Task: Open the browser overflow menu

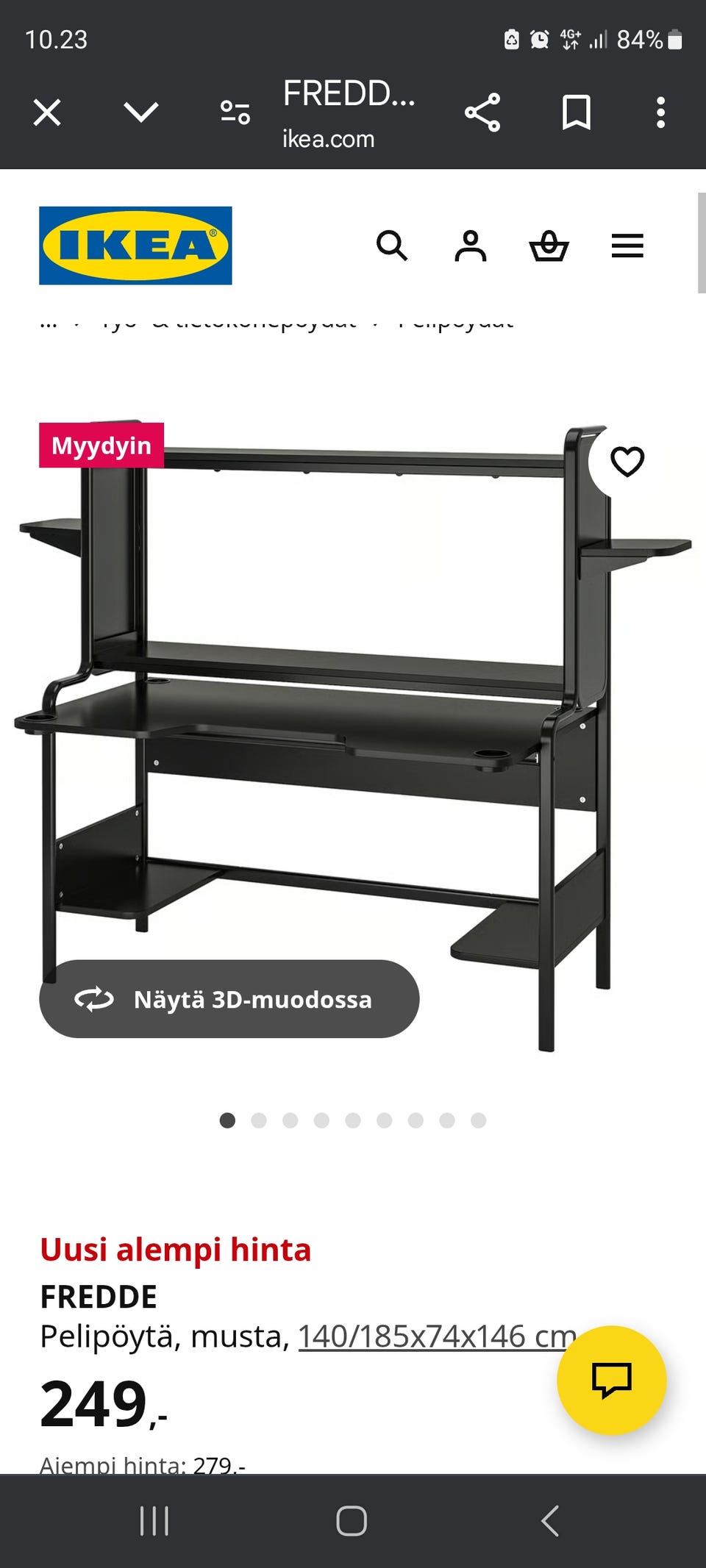Action: 660,112
